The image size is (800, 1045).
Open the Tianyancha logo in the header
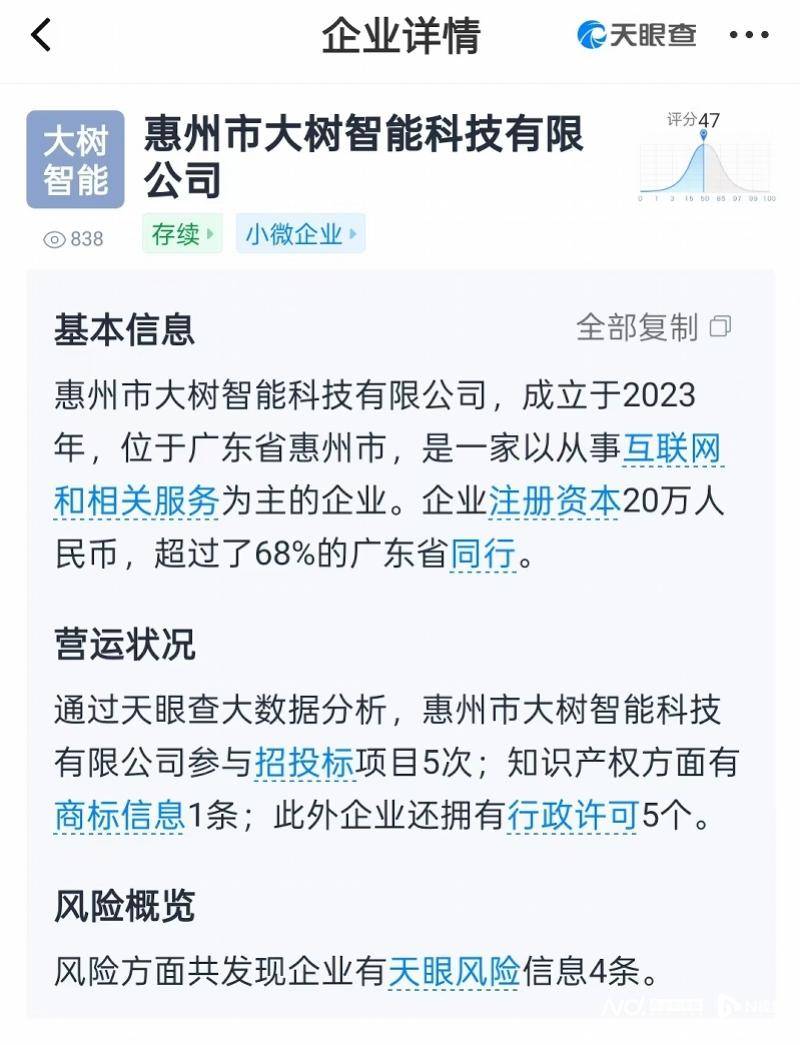click(x=640, y=34)
